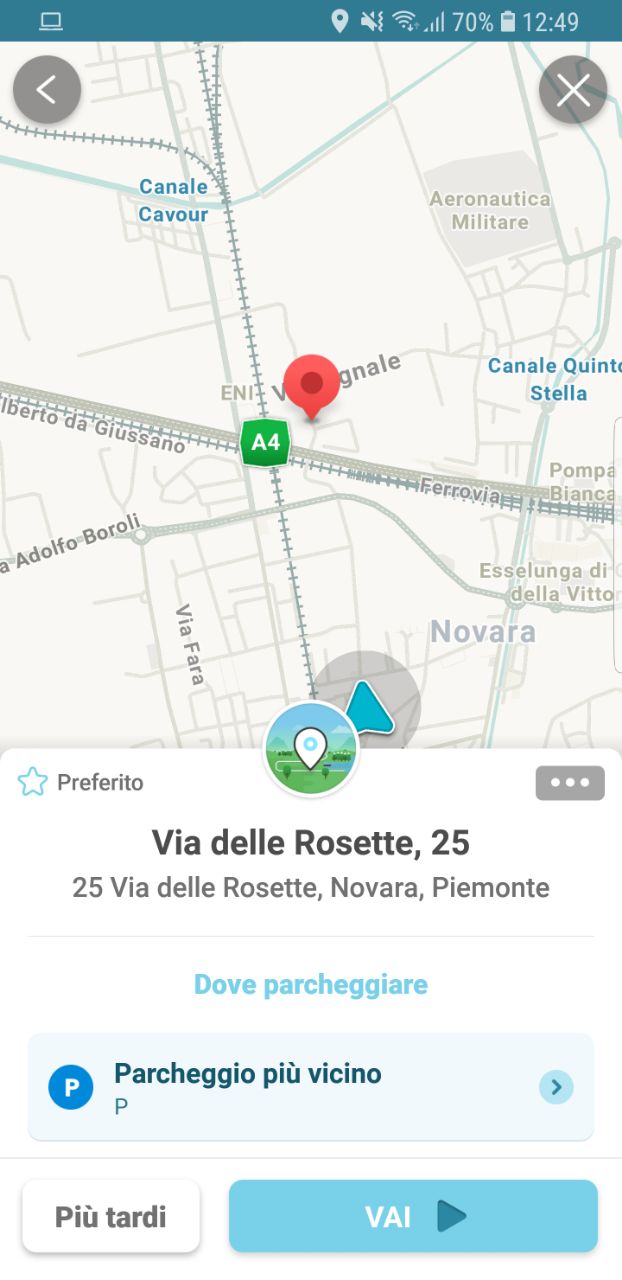Close the destination preview
Screen dimensions: 622x1280
573,90
